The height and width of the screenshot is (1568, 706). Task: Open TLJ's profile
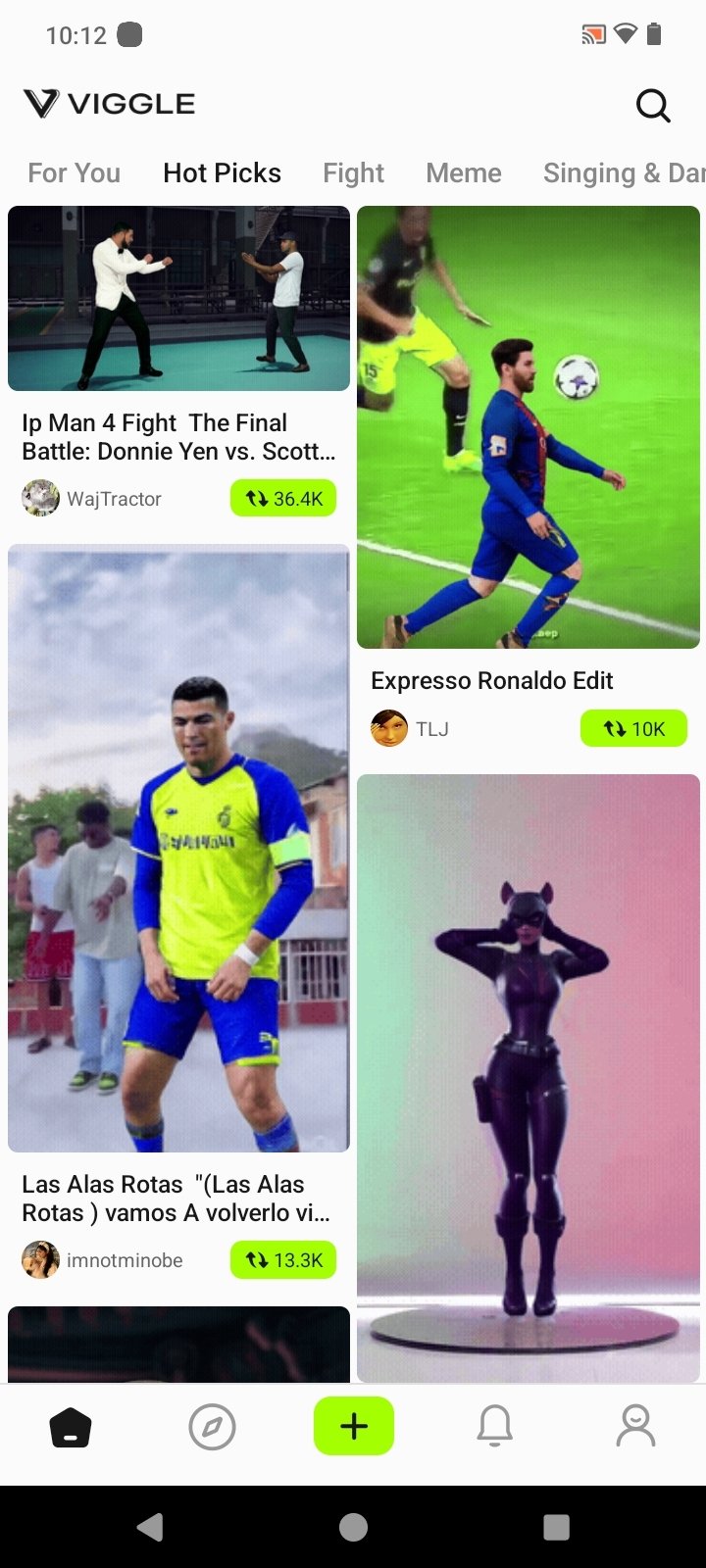tap(410, 729)
